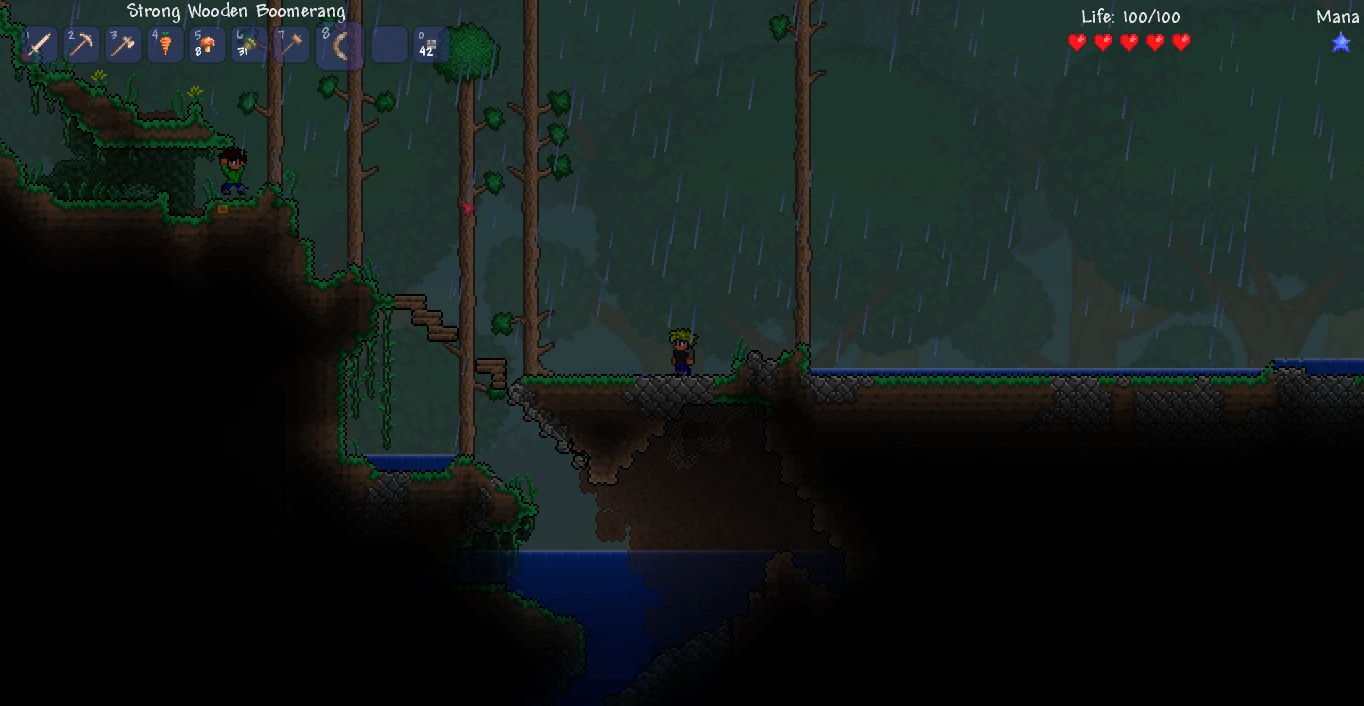1364x706 pixels.
Task: Select the sword in hotbar slot 1
Action: pos(39,45)
